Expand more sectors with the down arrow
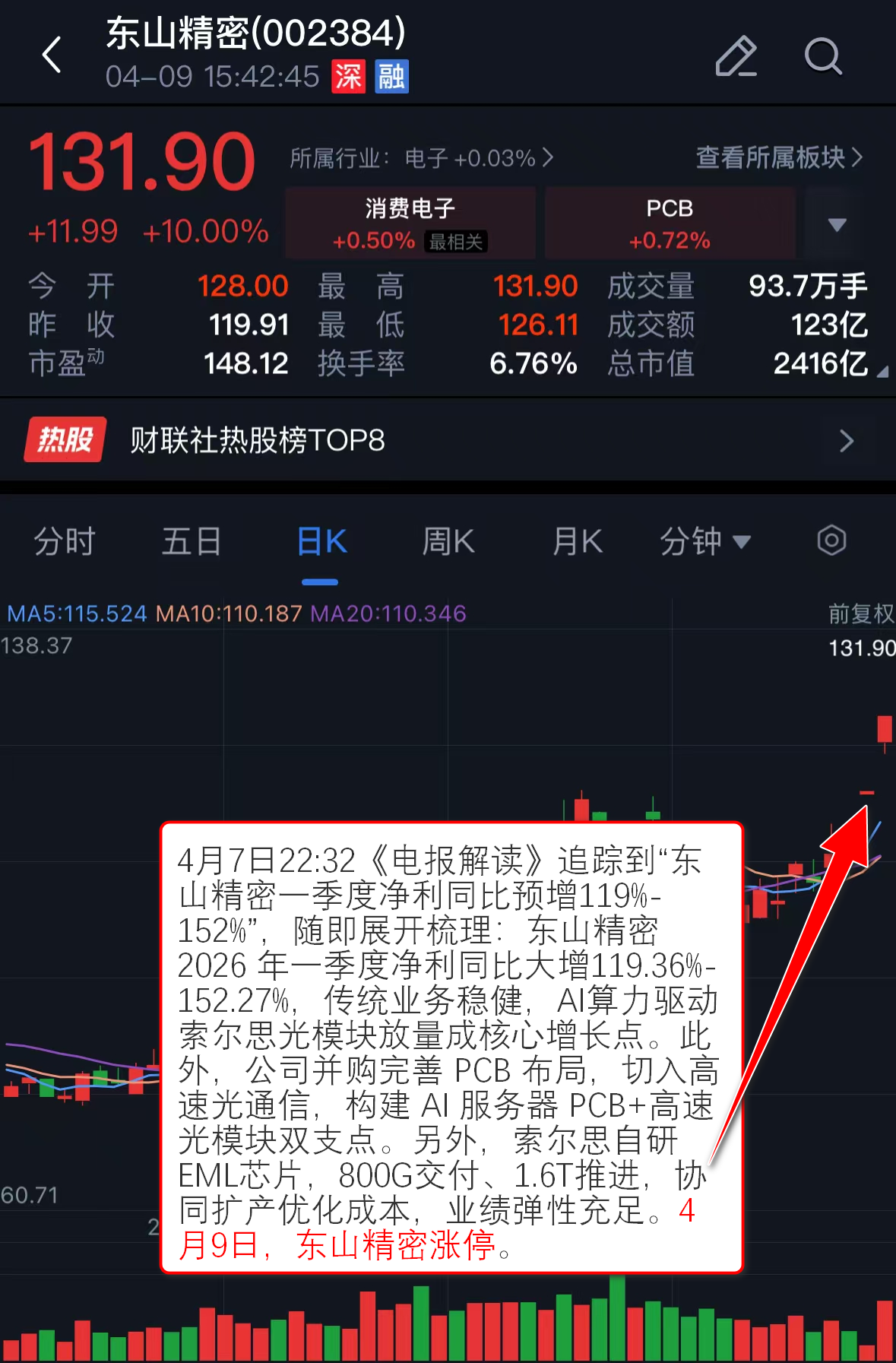Image resolution: width=896 pixels, height=1363 pixels. coord(837,224)
